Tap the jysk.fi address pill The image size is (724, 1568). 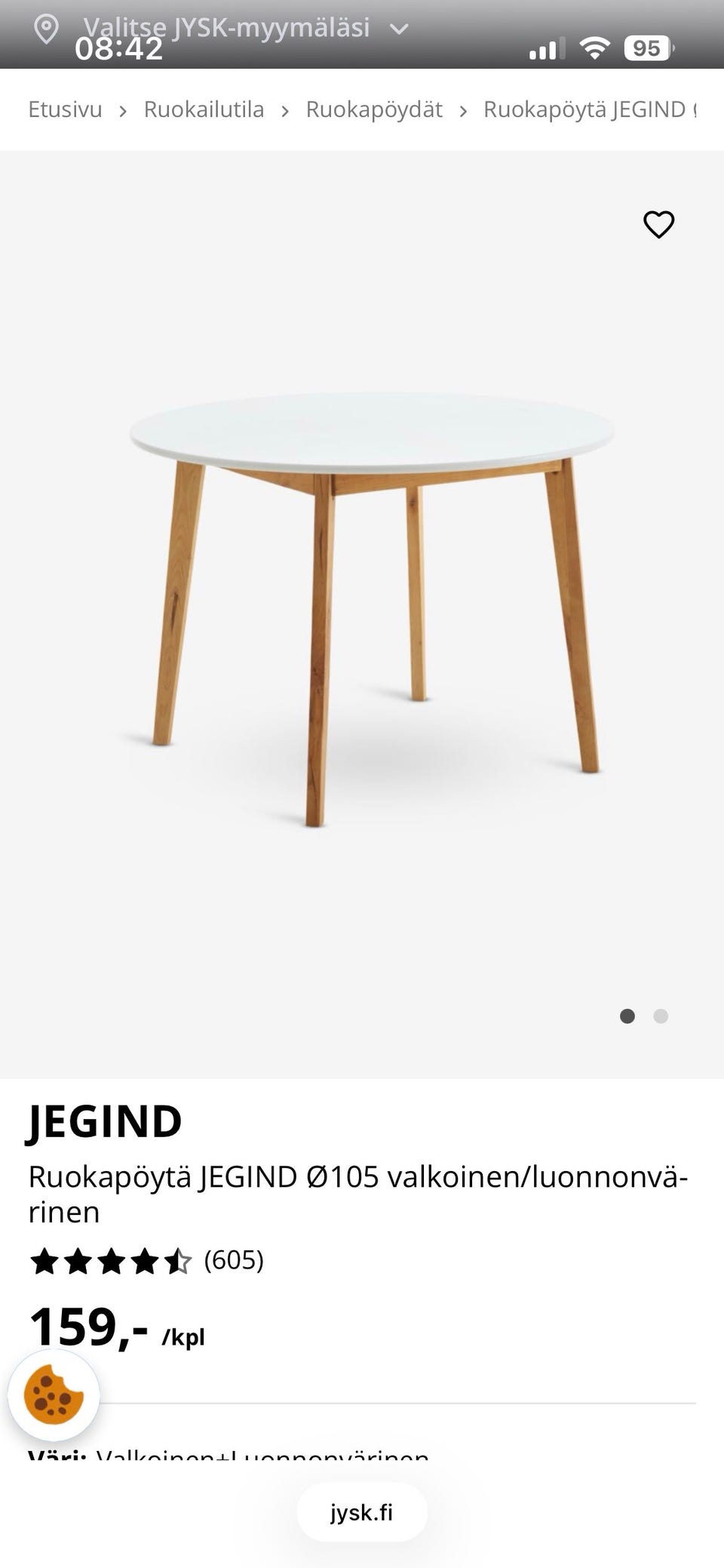pos(362,1512)
